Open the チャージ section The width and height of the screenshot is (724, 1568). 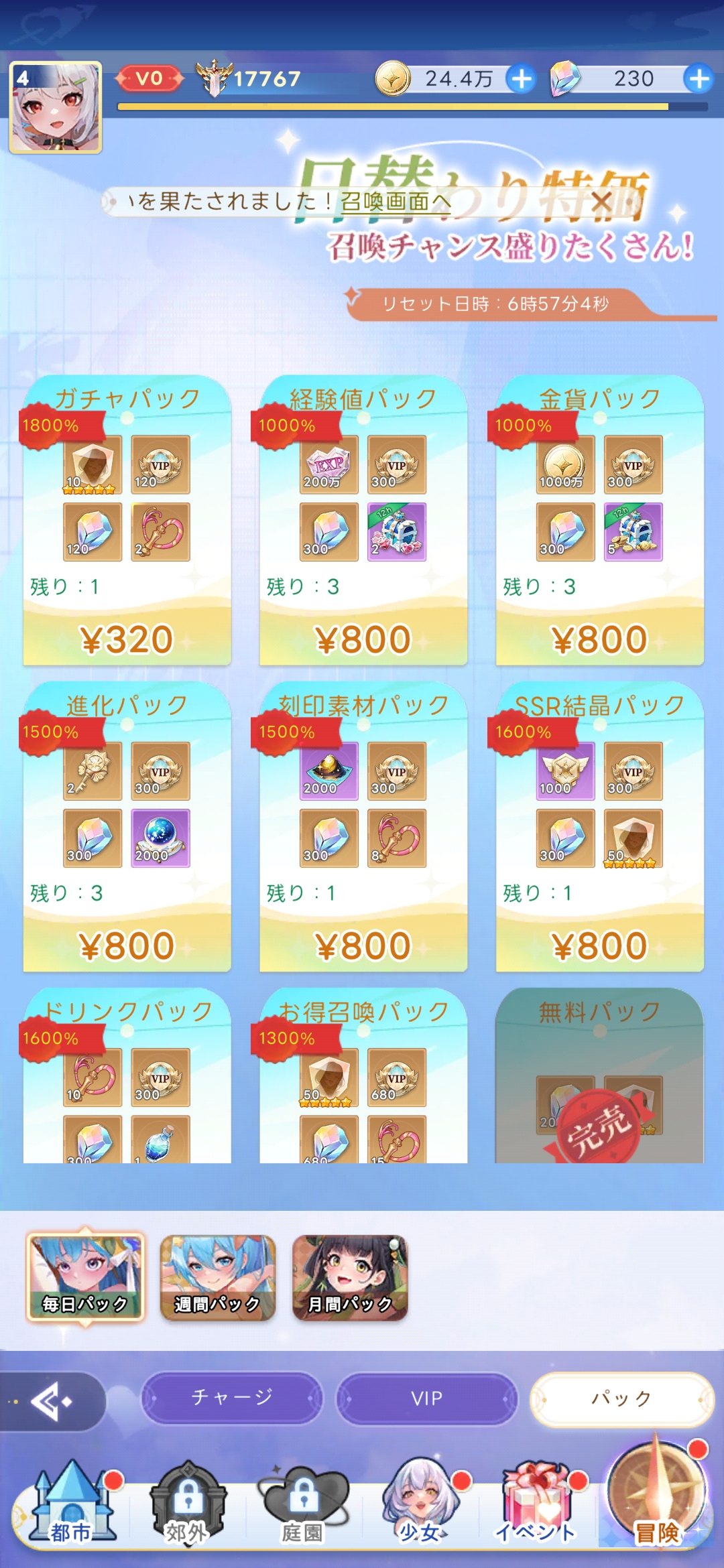232,1397
